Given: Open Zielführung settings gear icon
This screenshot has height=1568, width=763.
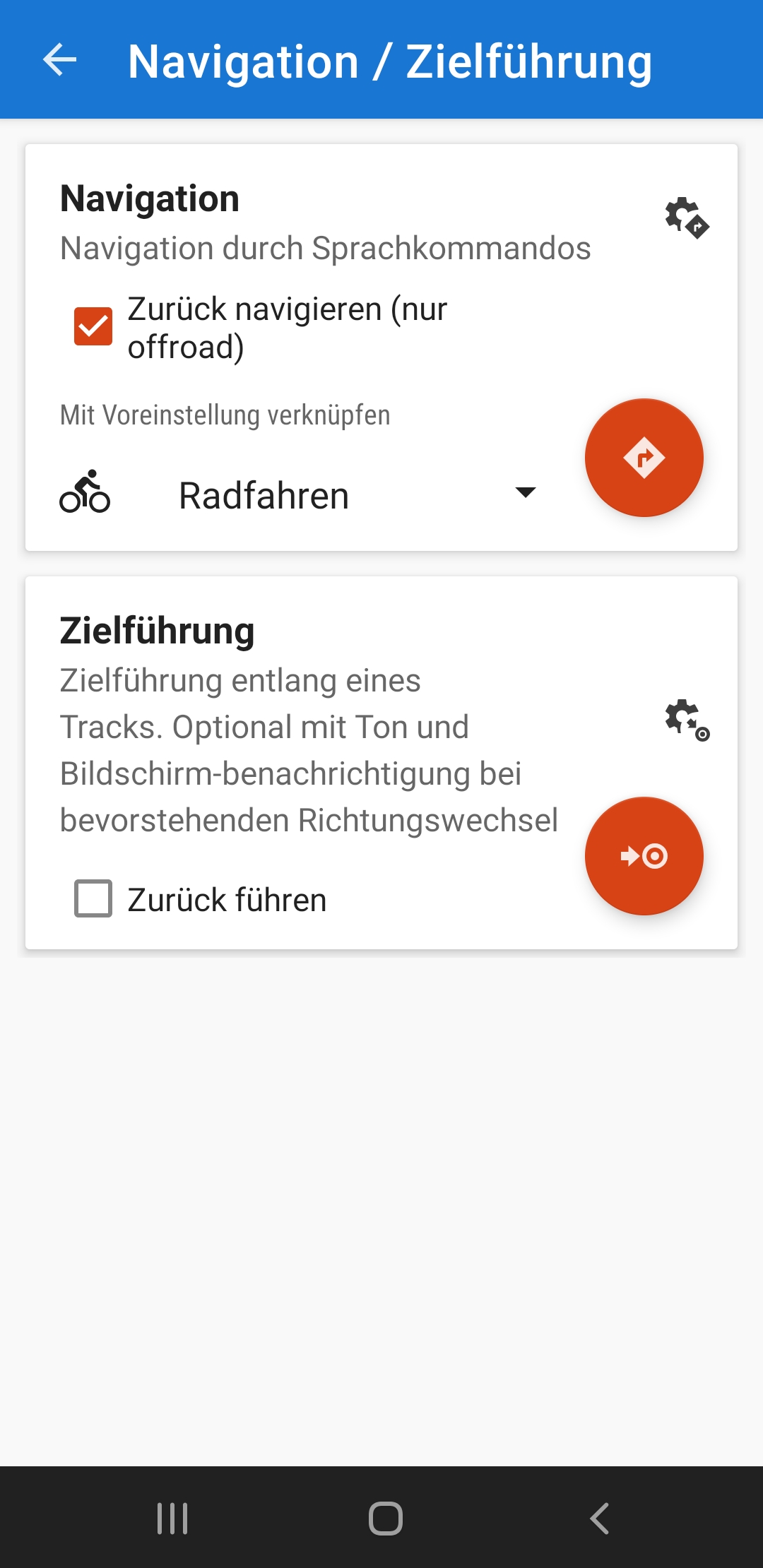Looking at the screenshot, I should [687, 720].
